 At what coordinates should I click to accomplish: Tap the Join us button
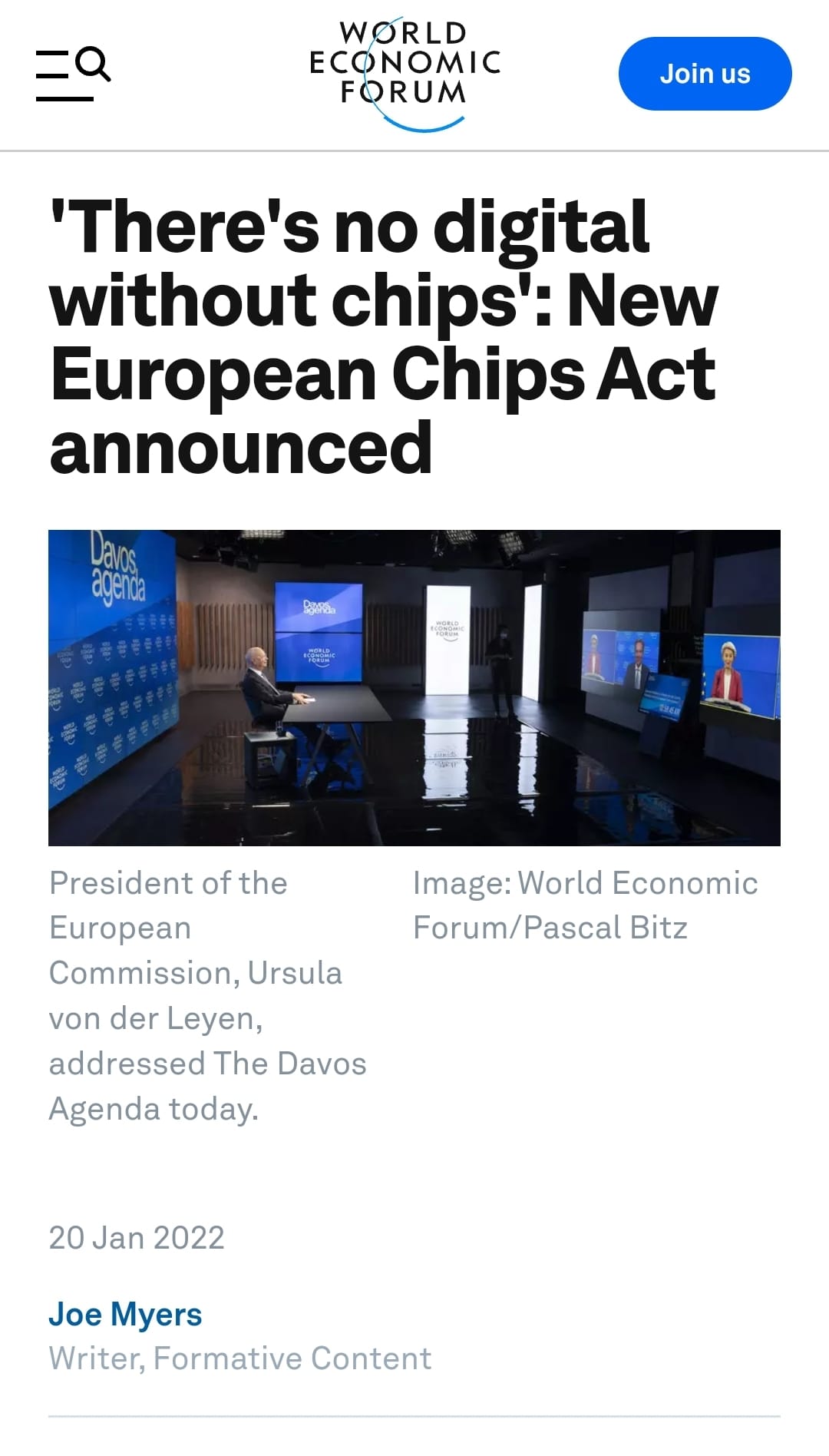(x=705, y=74)
